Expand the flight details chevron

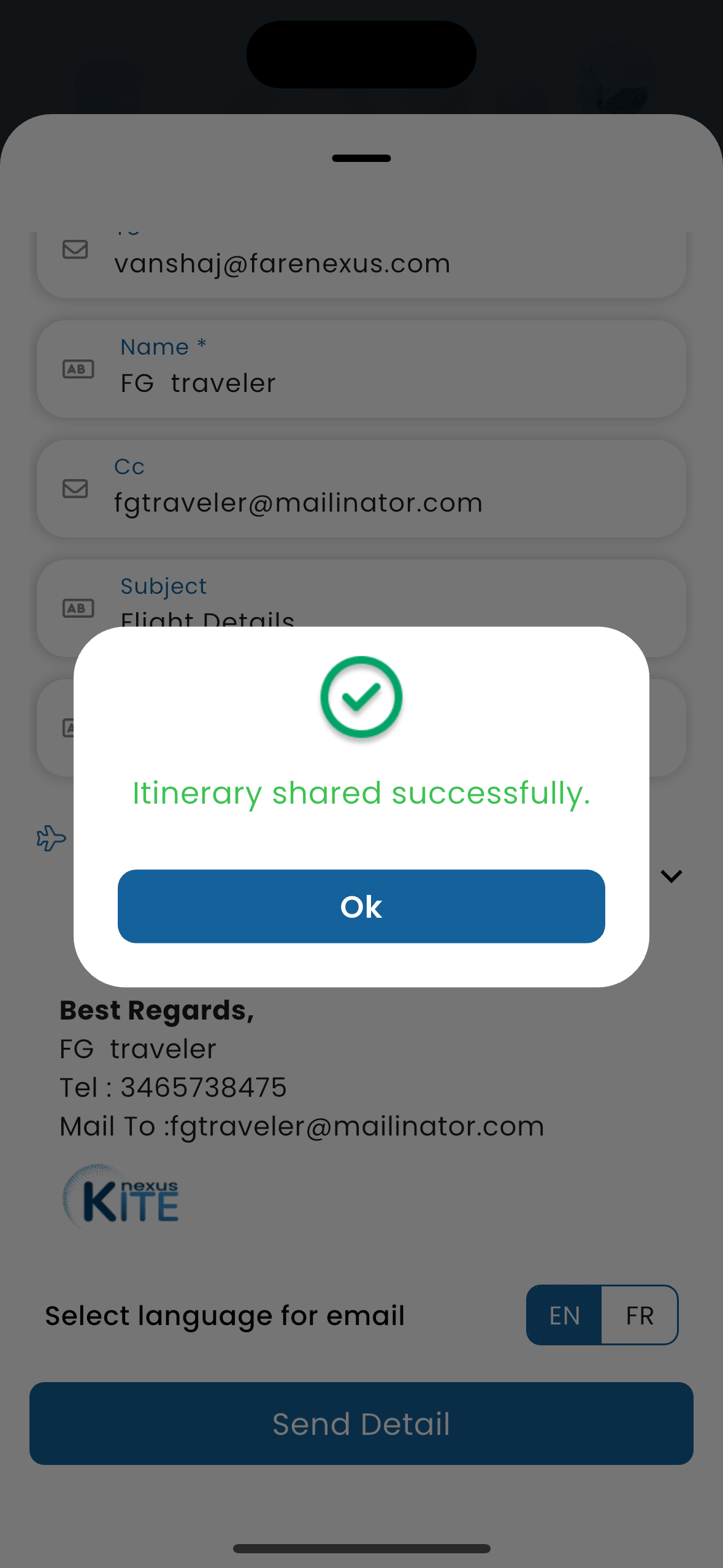coord(671,876)
